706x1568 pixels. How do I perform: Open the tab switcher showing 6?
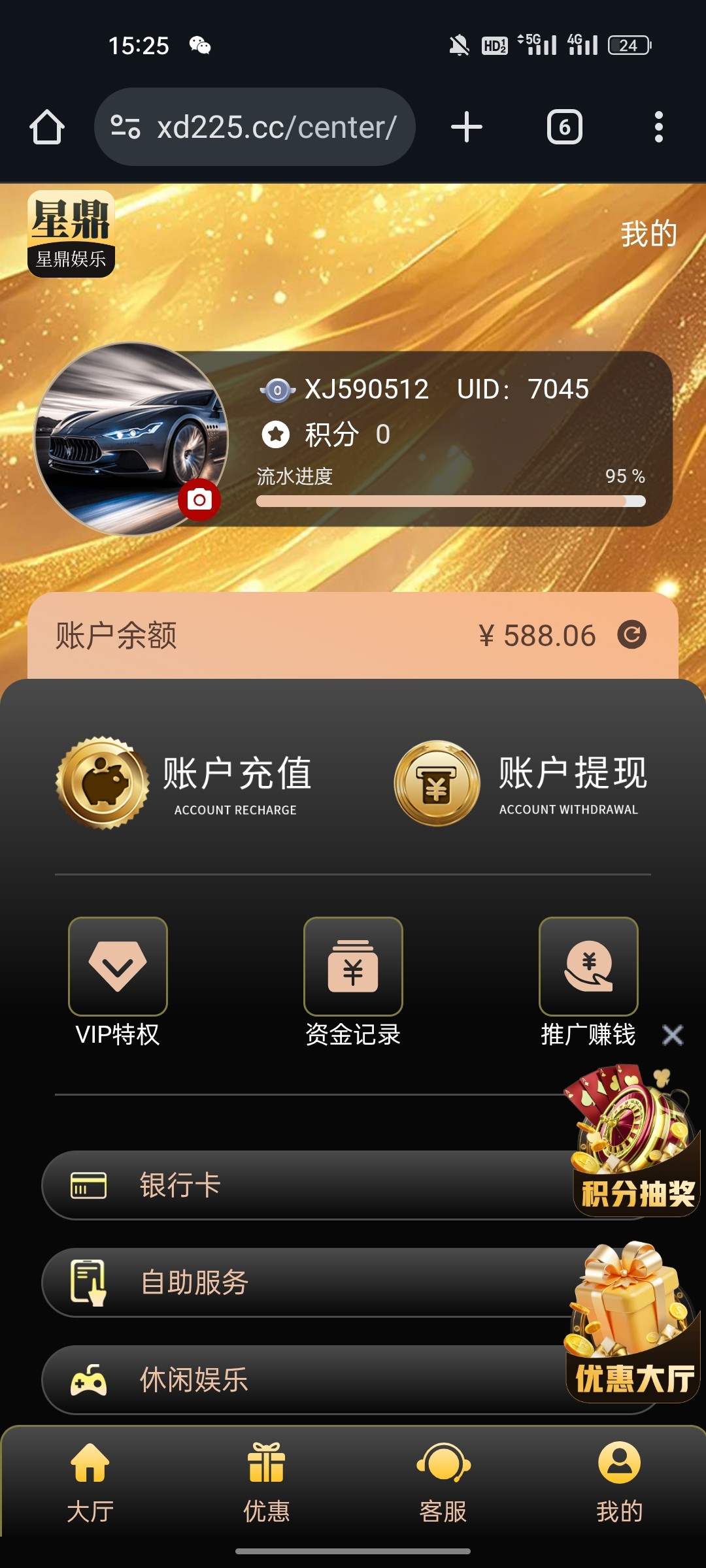tap(564, 127)
